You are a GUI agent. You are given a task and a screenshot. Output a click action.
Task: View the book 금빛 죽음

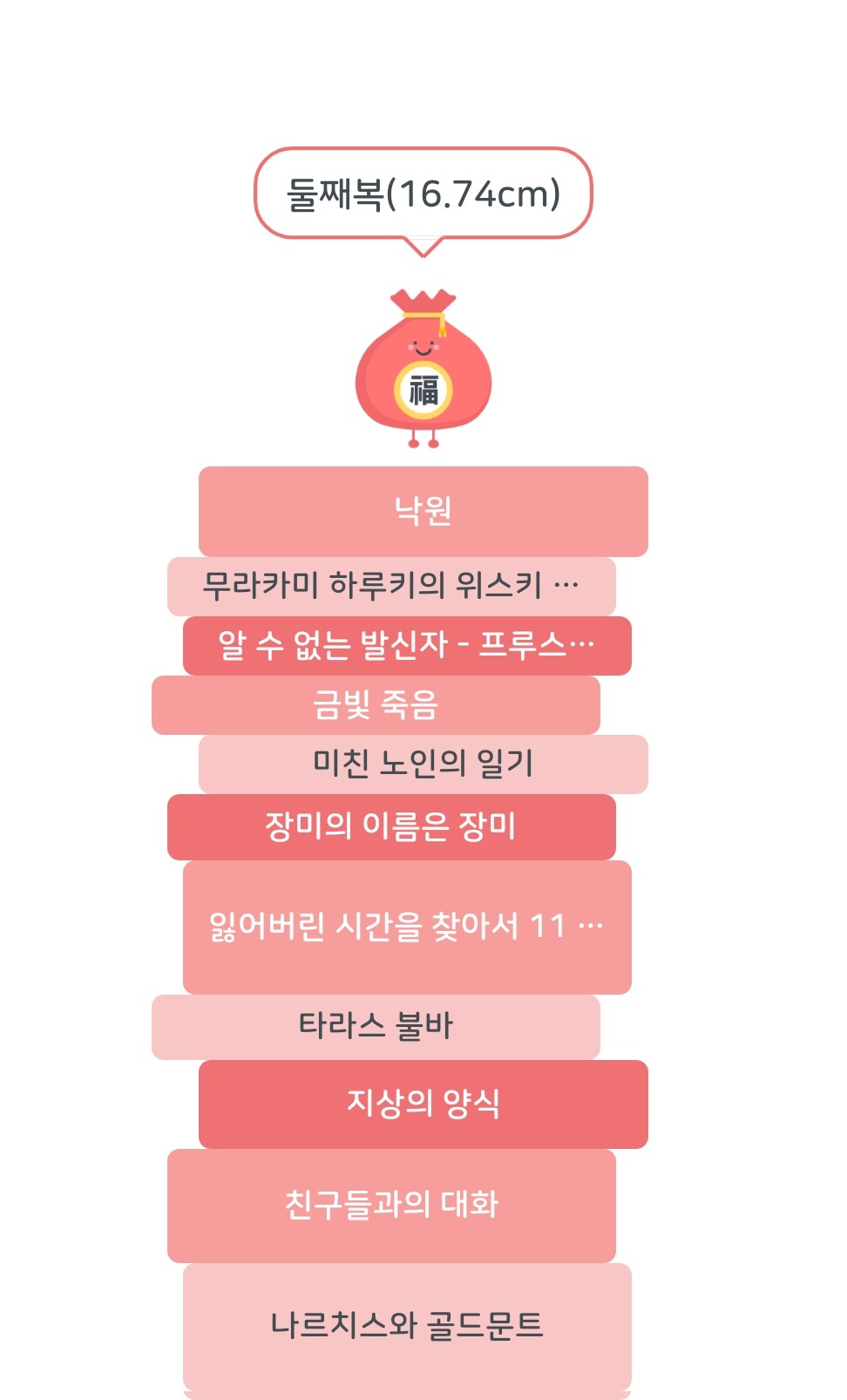point(376,704)
